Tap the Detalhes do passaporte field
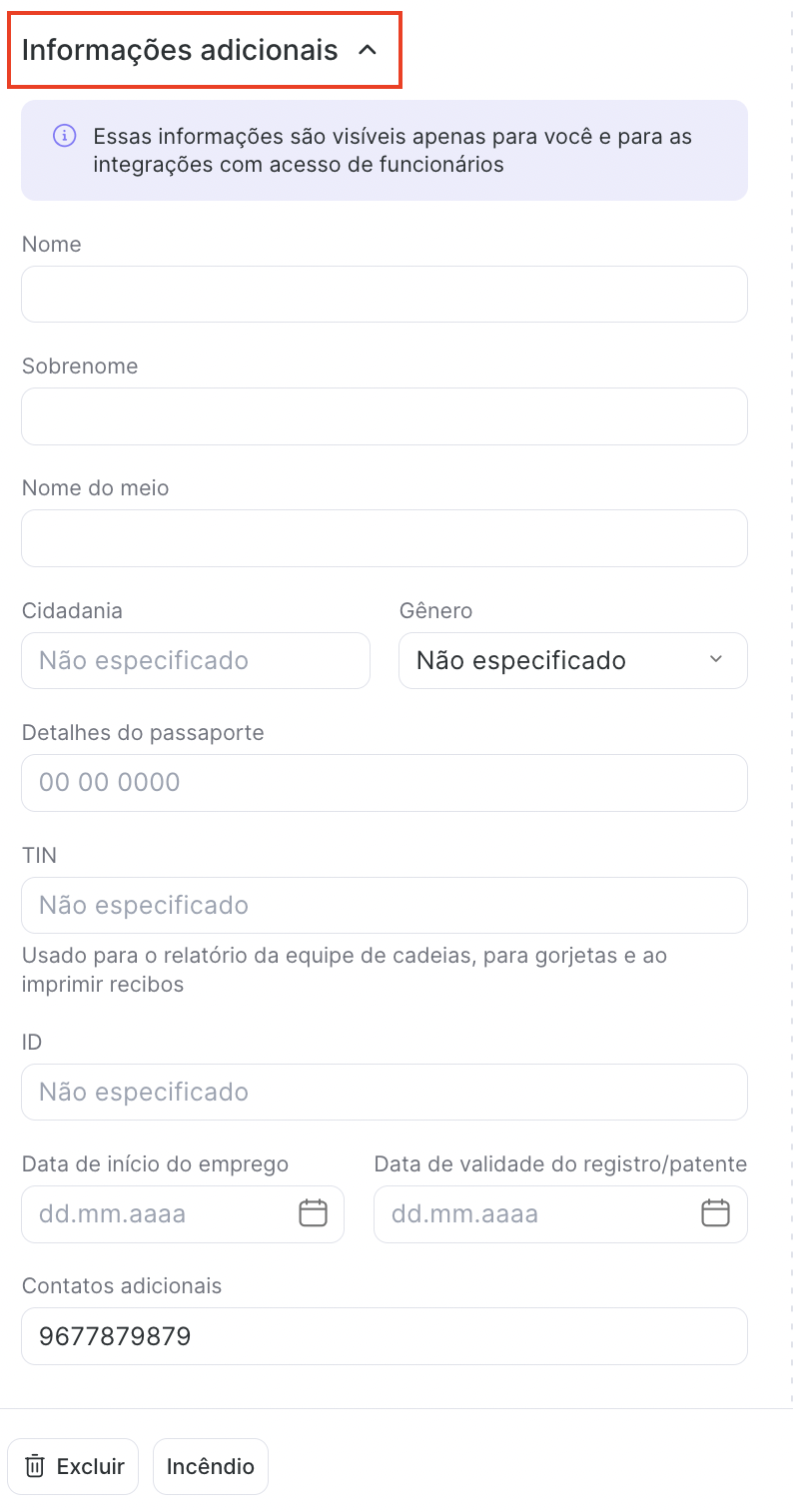 (385, 783)
